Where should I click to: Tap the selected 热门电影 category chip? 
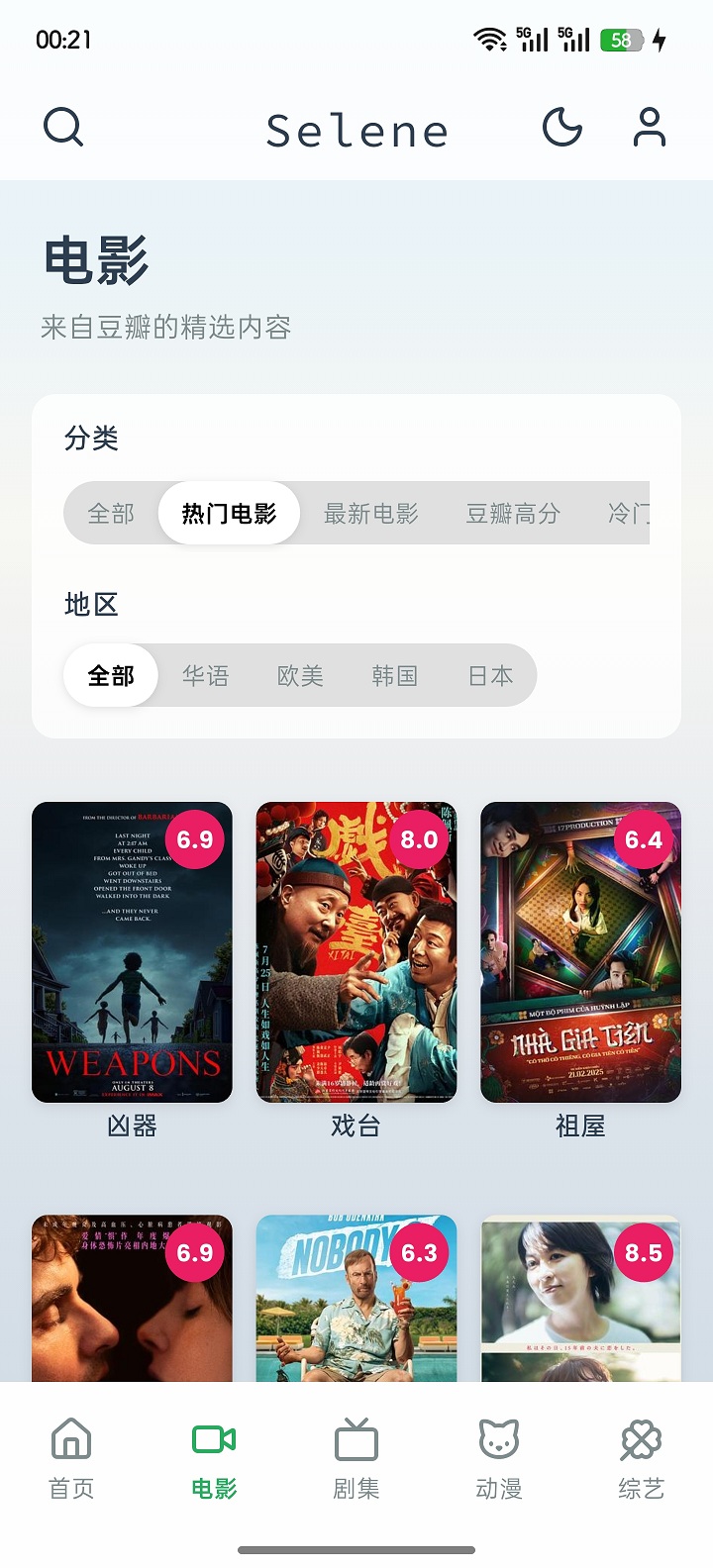(229, 514)
